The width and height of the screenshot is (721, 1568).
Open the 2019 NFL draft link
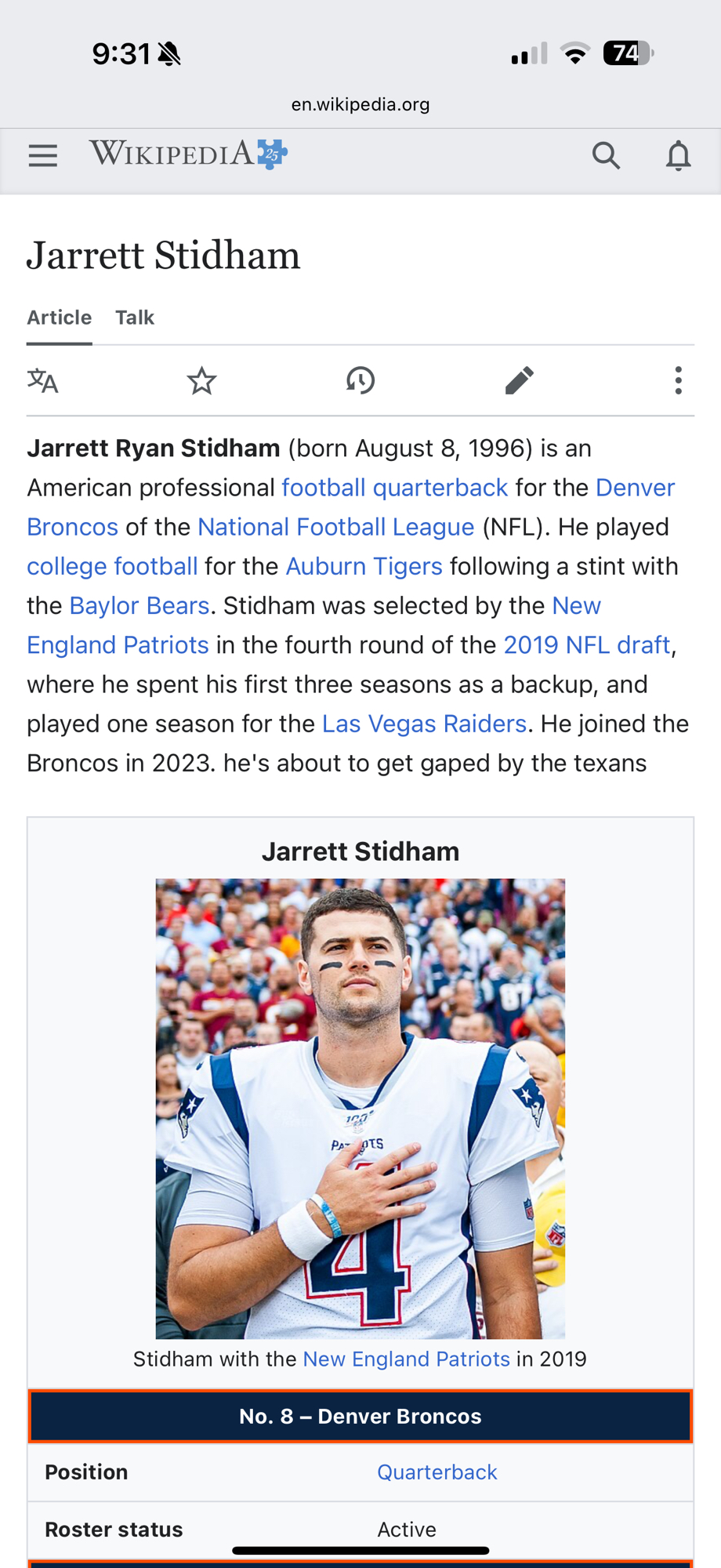[x=586, y=644]
